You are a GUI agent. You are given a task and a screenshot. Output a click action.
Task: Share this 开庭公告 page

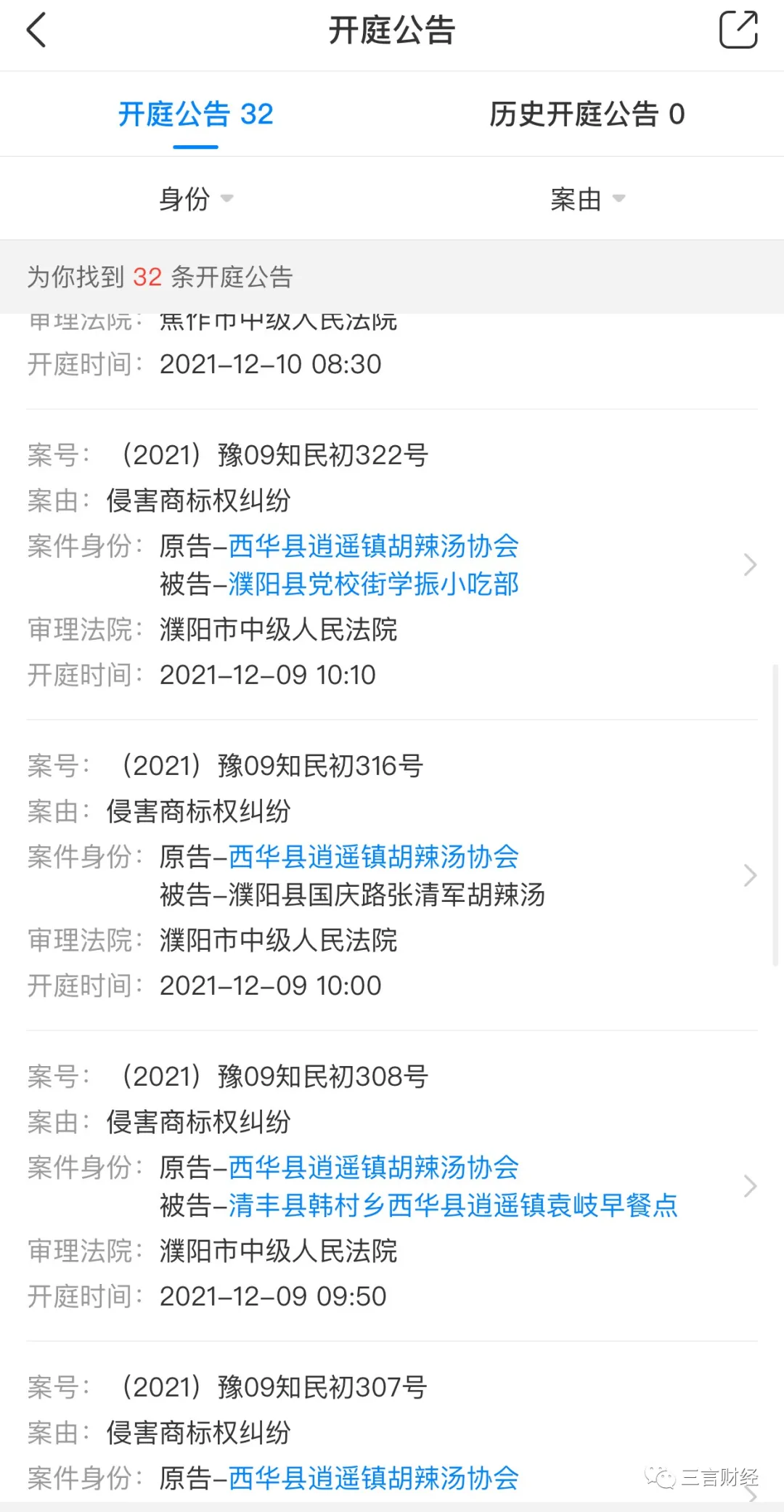coord(738,31)
